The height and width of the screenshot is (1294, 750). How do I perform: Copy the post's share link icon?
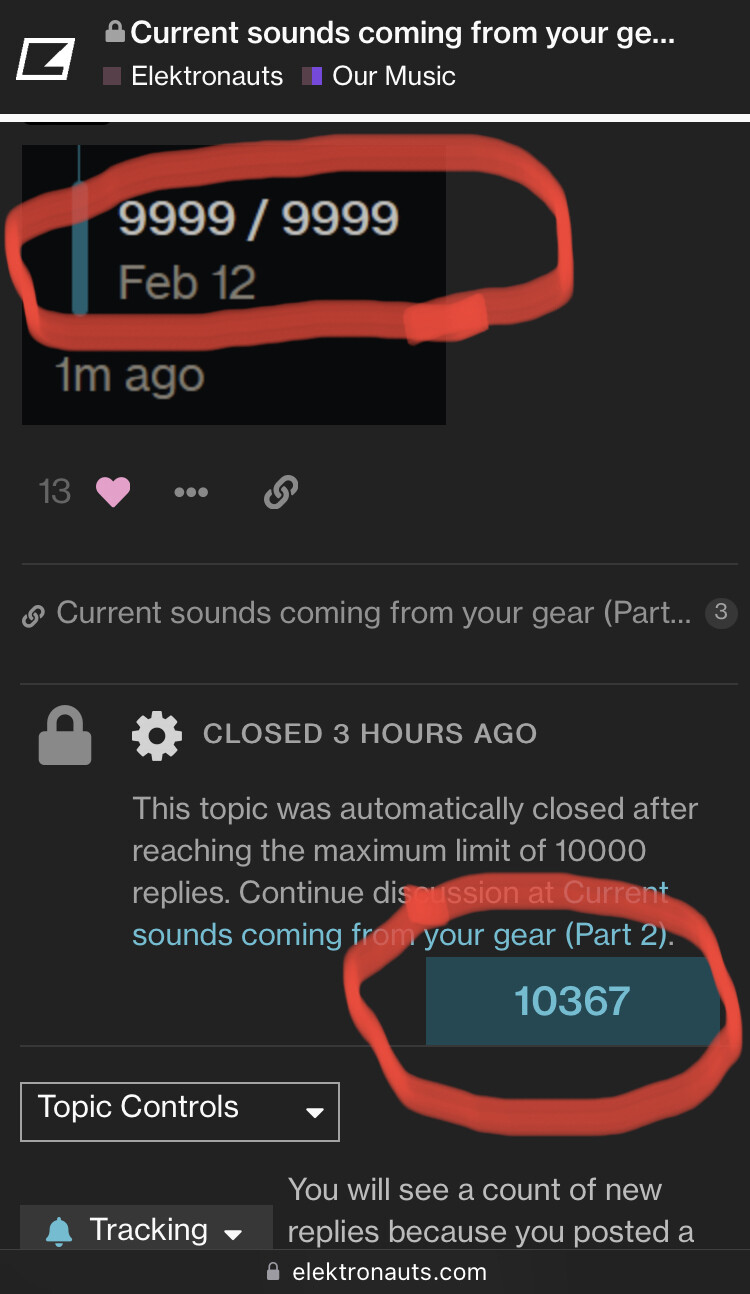(281, 491)
